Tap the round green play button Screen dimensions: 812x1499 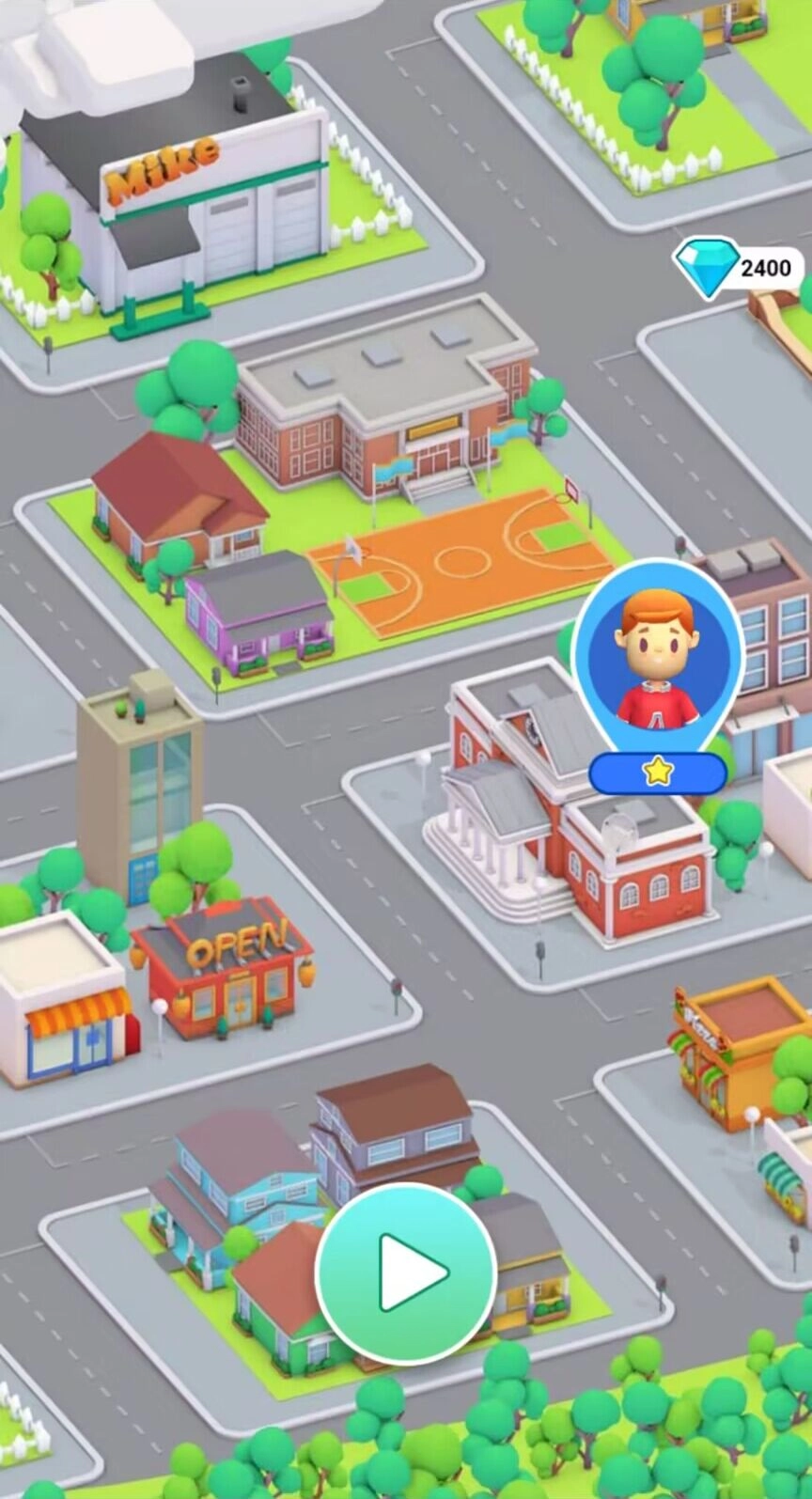(406, 1273)
